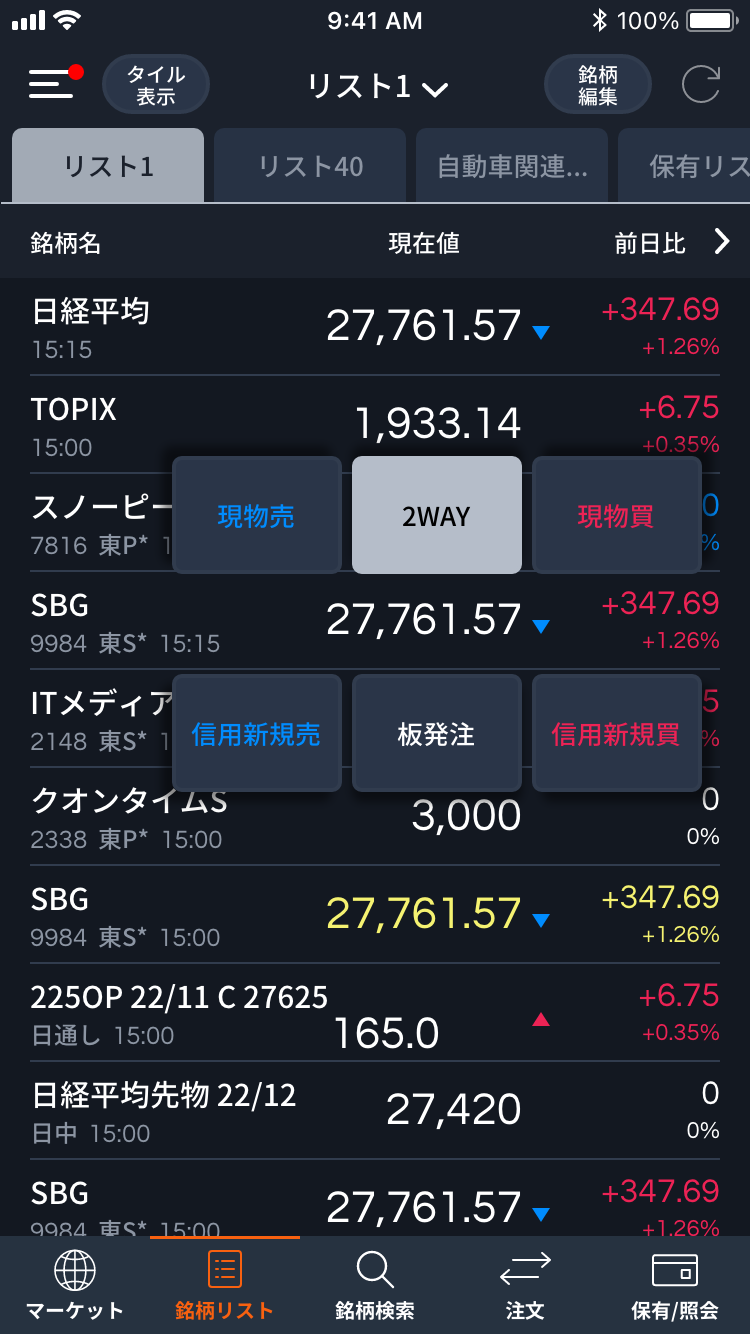Tap 現物売 to sell spot
Viewport: 750px width, 1334px height.
point(257,515)
